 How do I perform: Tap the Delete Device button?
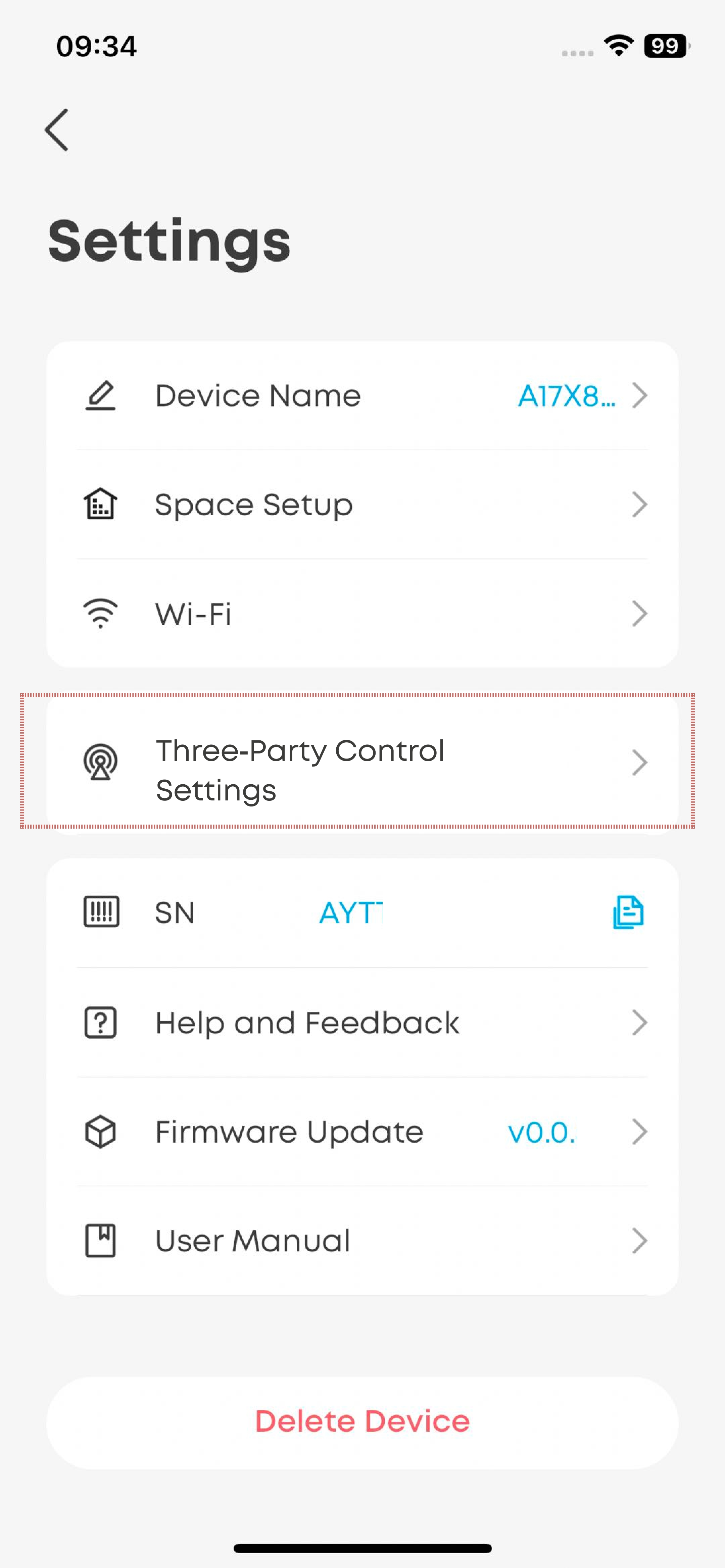point(362,1422)
